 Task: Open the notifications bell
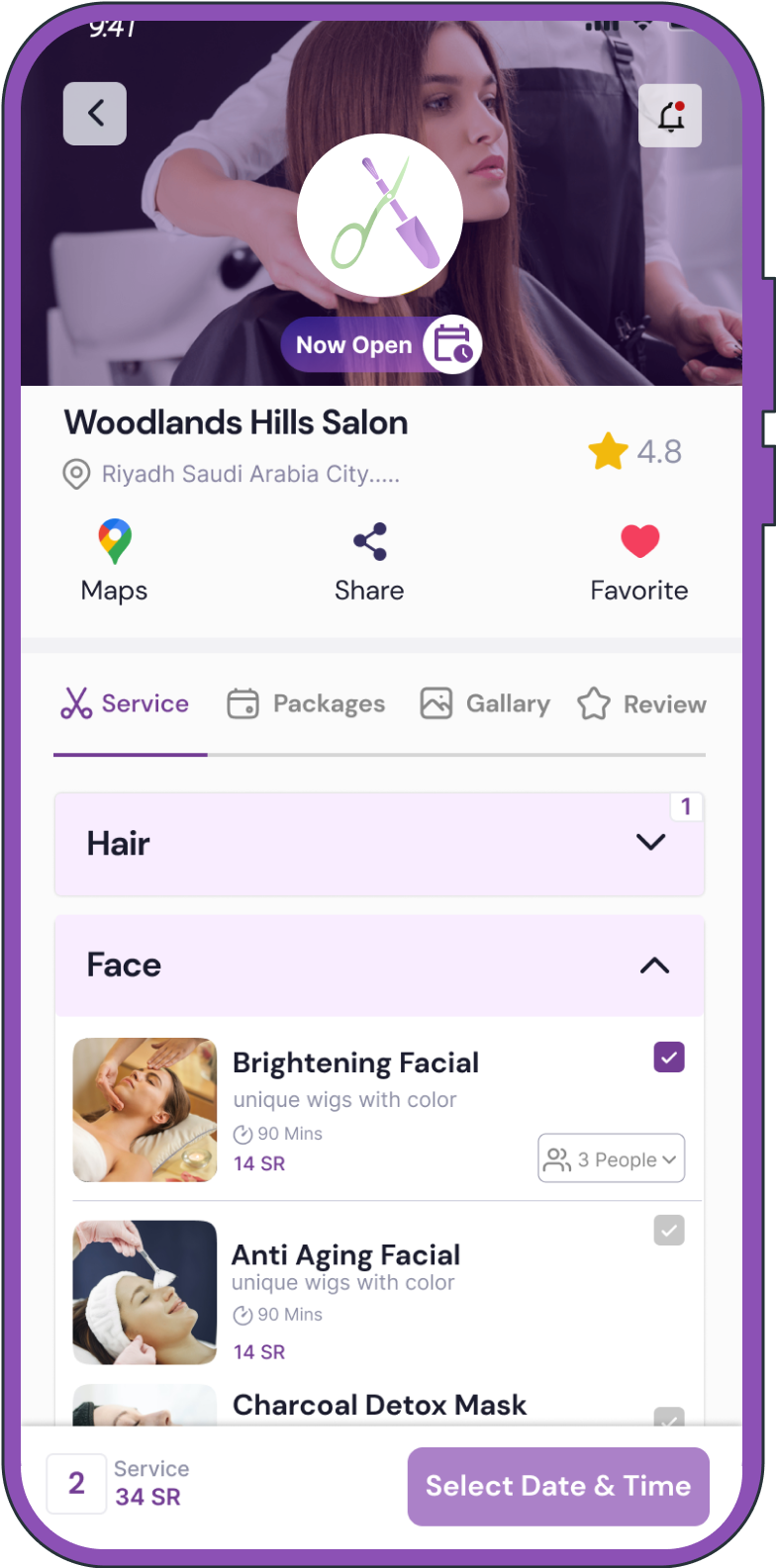[x=670, y=116]
